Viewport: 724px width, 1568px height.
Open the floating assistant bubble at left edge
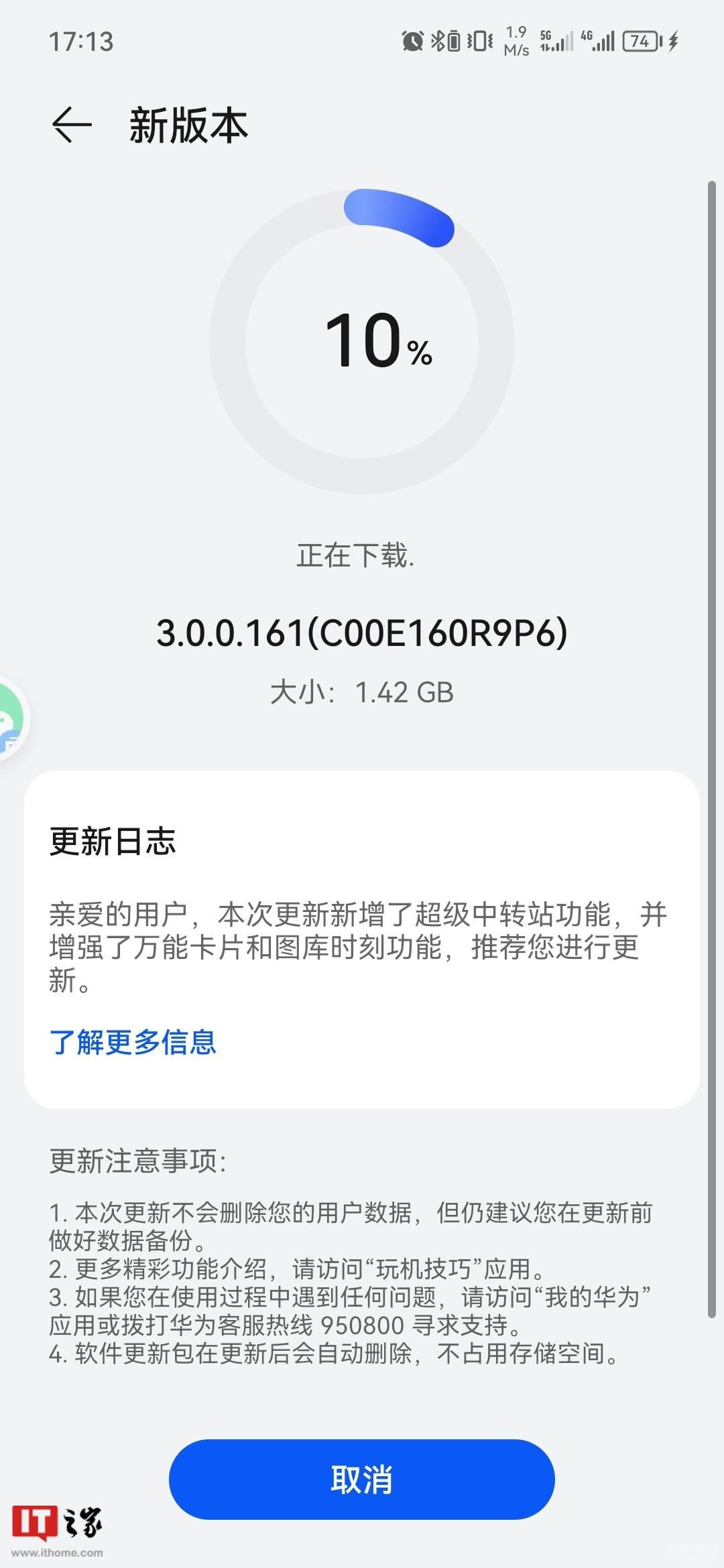pos(12,720)
